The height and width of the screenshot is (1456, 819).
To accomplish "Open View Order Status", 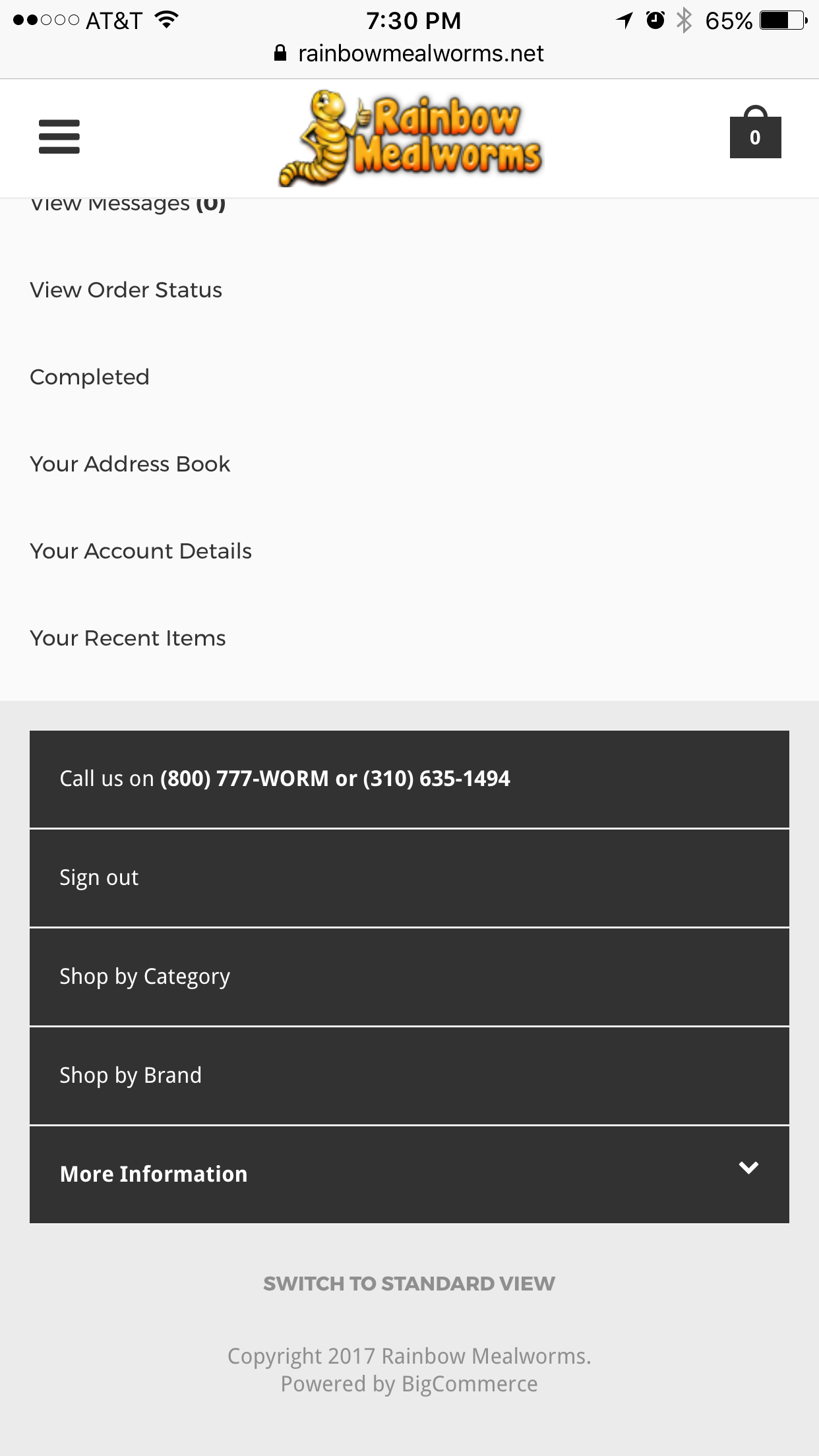I will 126,290.
